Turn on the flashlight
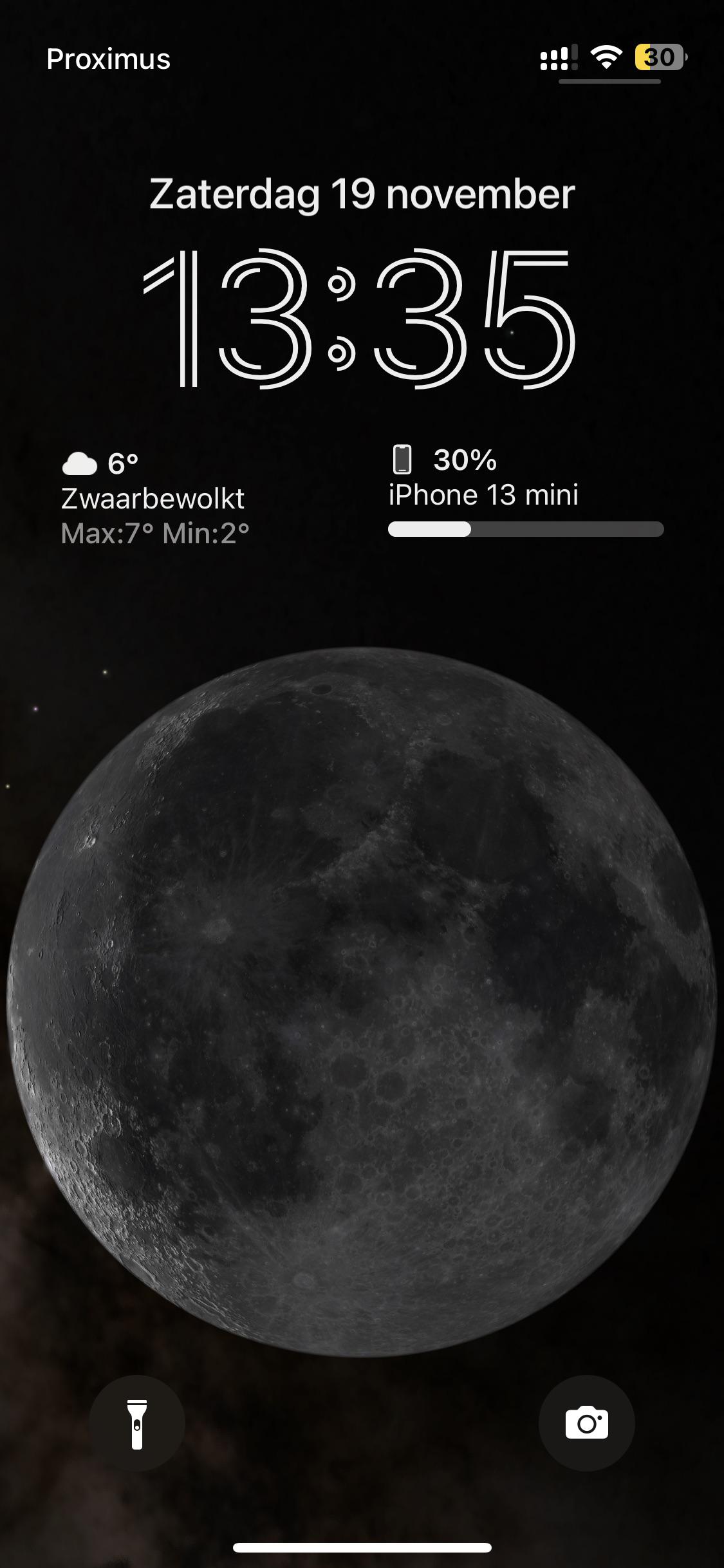 137,1423
